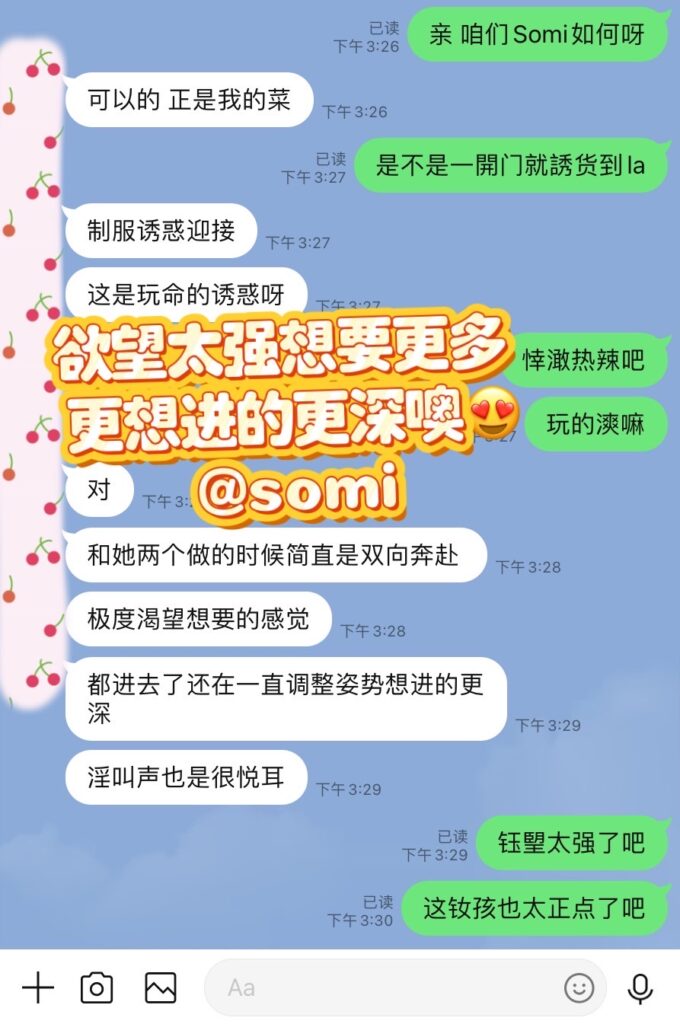Tap the microphone to record voice
This screenshot has height=1024, width=680.
pyautogui.click(x=640, y=988)
